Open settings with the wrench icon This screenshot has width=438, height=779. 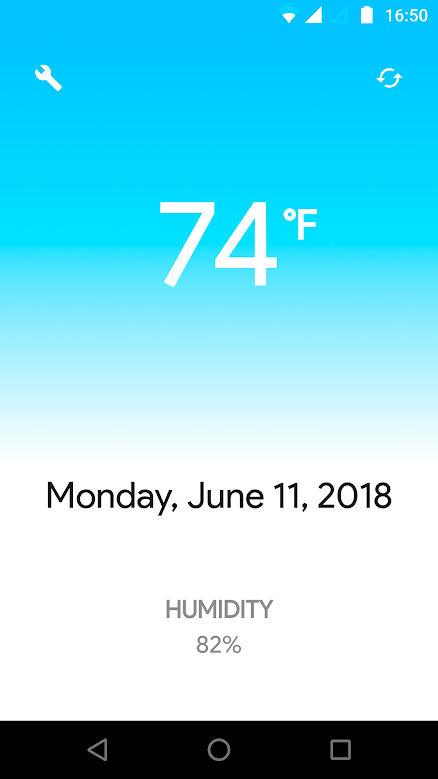pyautogui.click(x=48, y=78)
